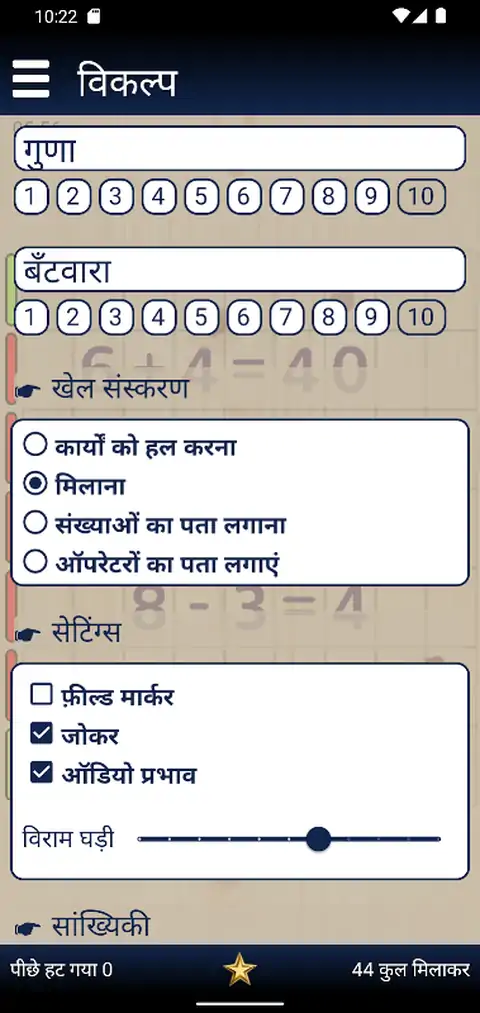Select the मिलाना radio option
This screenshot has height=1013, width=480.
click(x=75, y=485)
